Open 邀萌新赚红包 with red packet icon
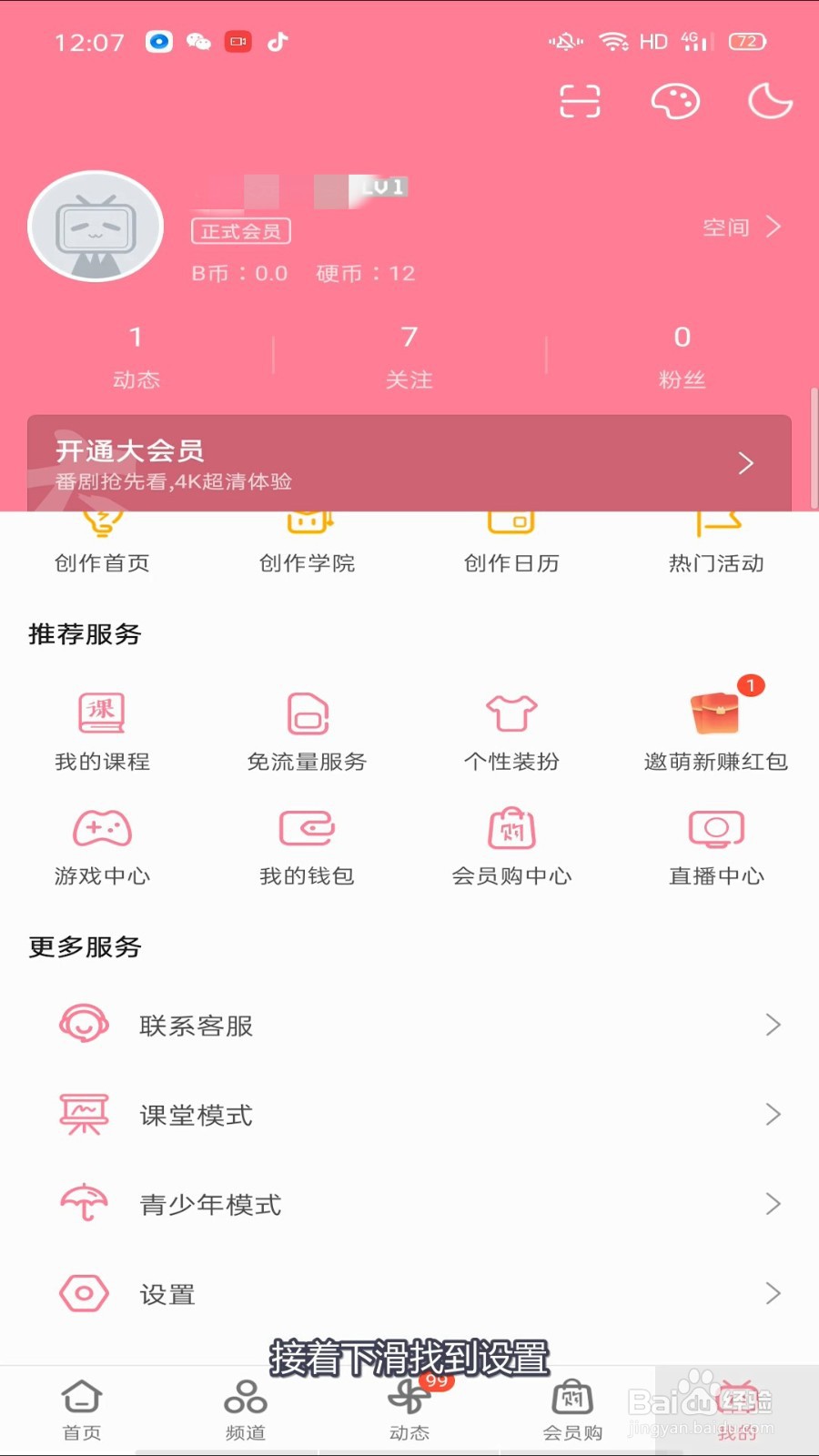819x1456 pixels. click(716, 728)
